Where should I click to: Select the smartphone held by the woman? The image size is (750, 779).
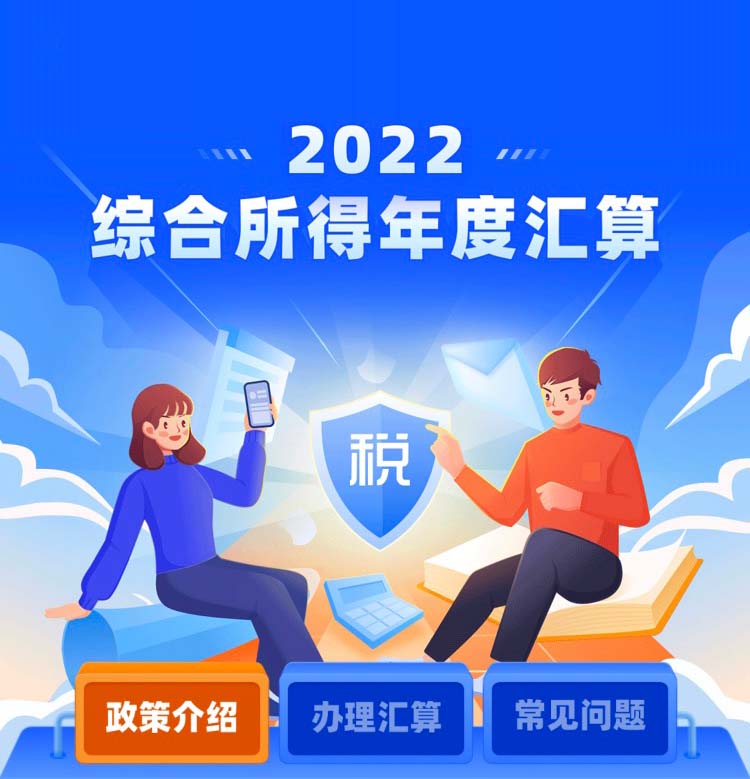pos(258,404)
